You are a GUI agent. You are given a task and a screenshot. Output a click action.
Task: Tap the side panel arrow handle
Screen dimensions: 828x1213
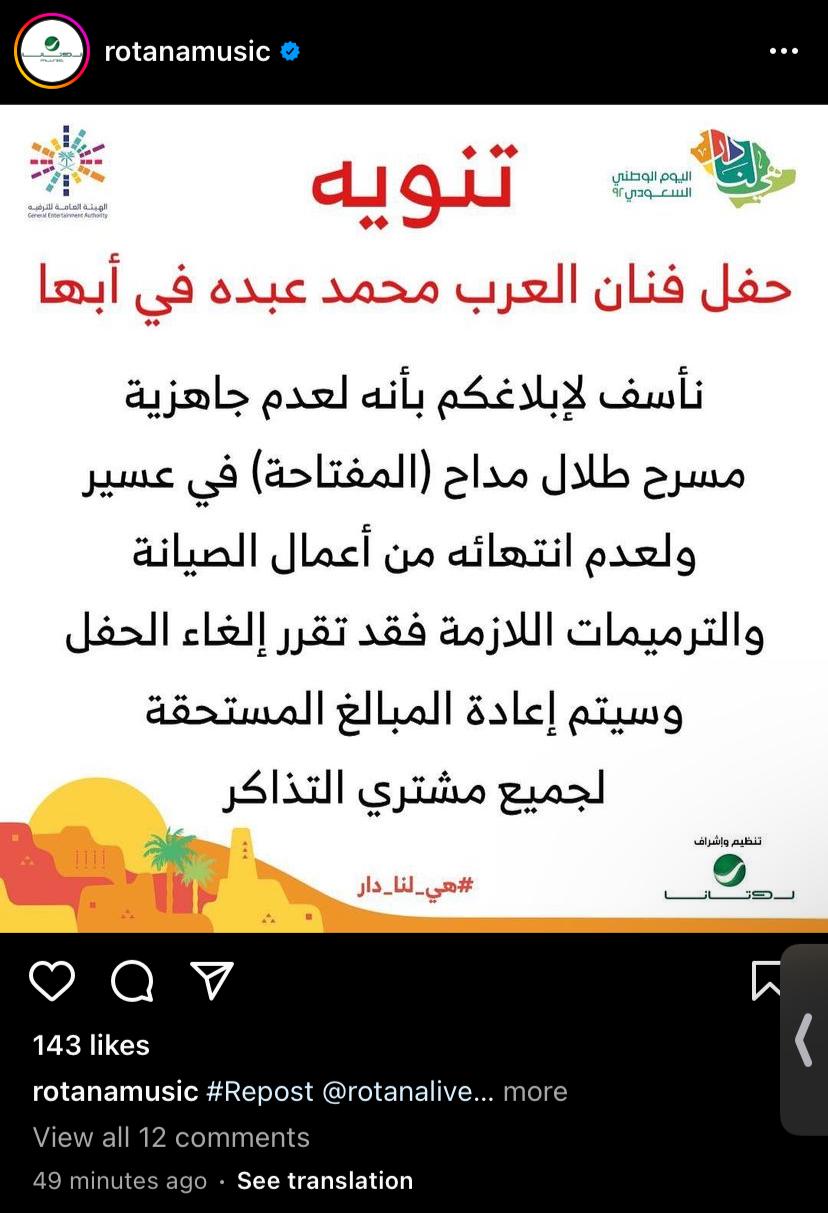(804, 1040)
